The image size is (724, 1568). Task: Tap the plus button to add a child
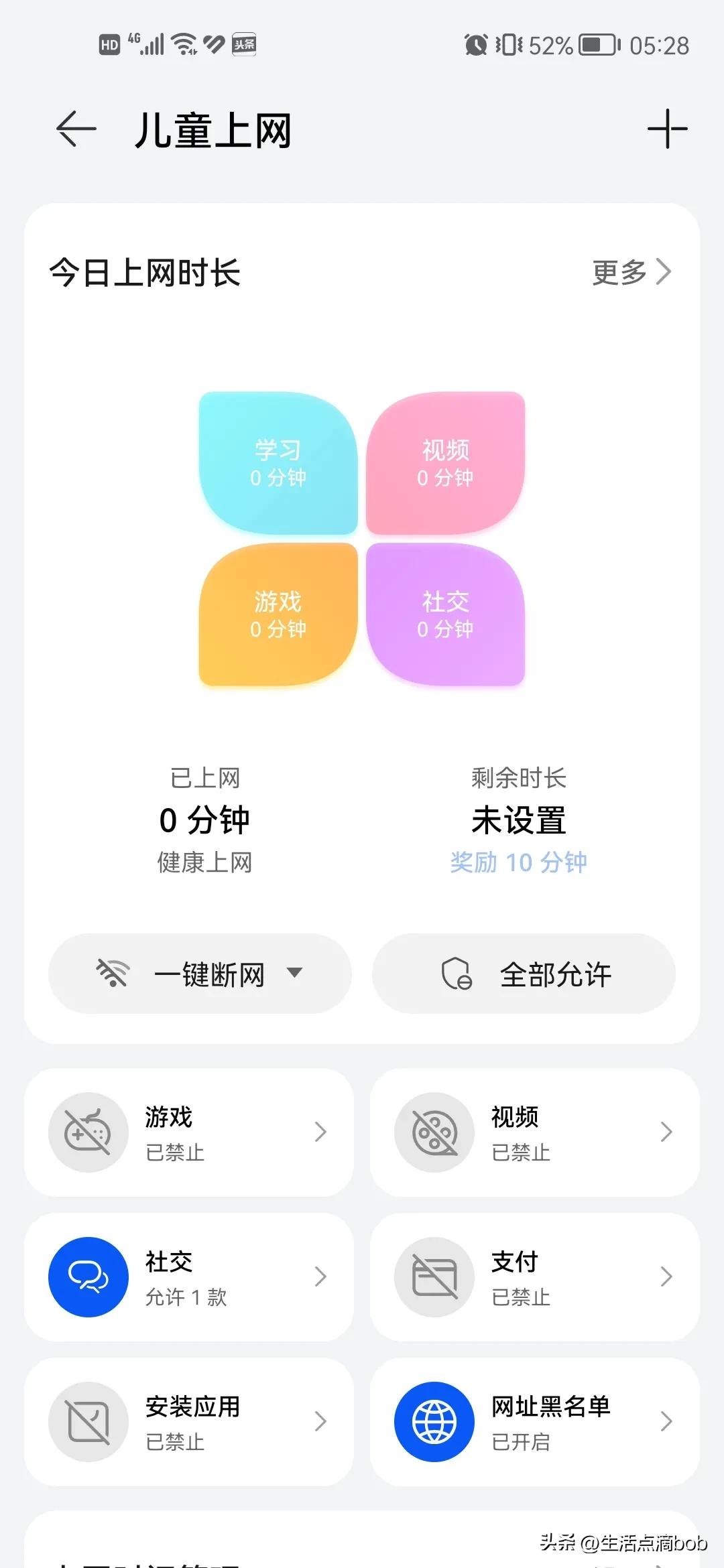(x=668, y=129)
